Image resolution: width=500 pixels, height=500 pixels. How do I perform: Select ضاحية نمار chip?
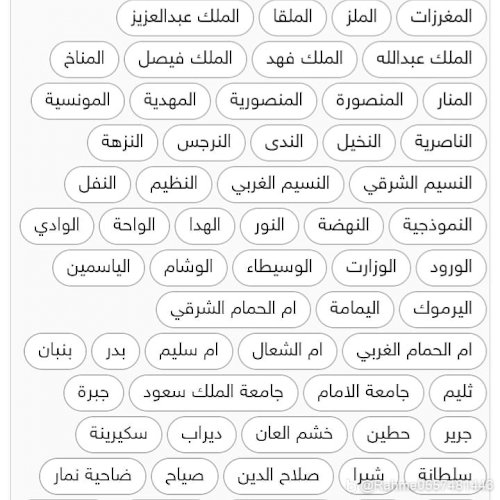[x=93, y=476]
